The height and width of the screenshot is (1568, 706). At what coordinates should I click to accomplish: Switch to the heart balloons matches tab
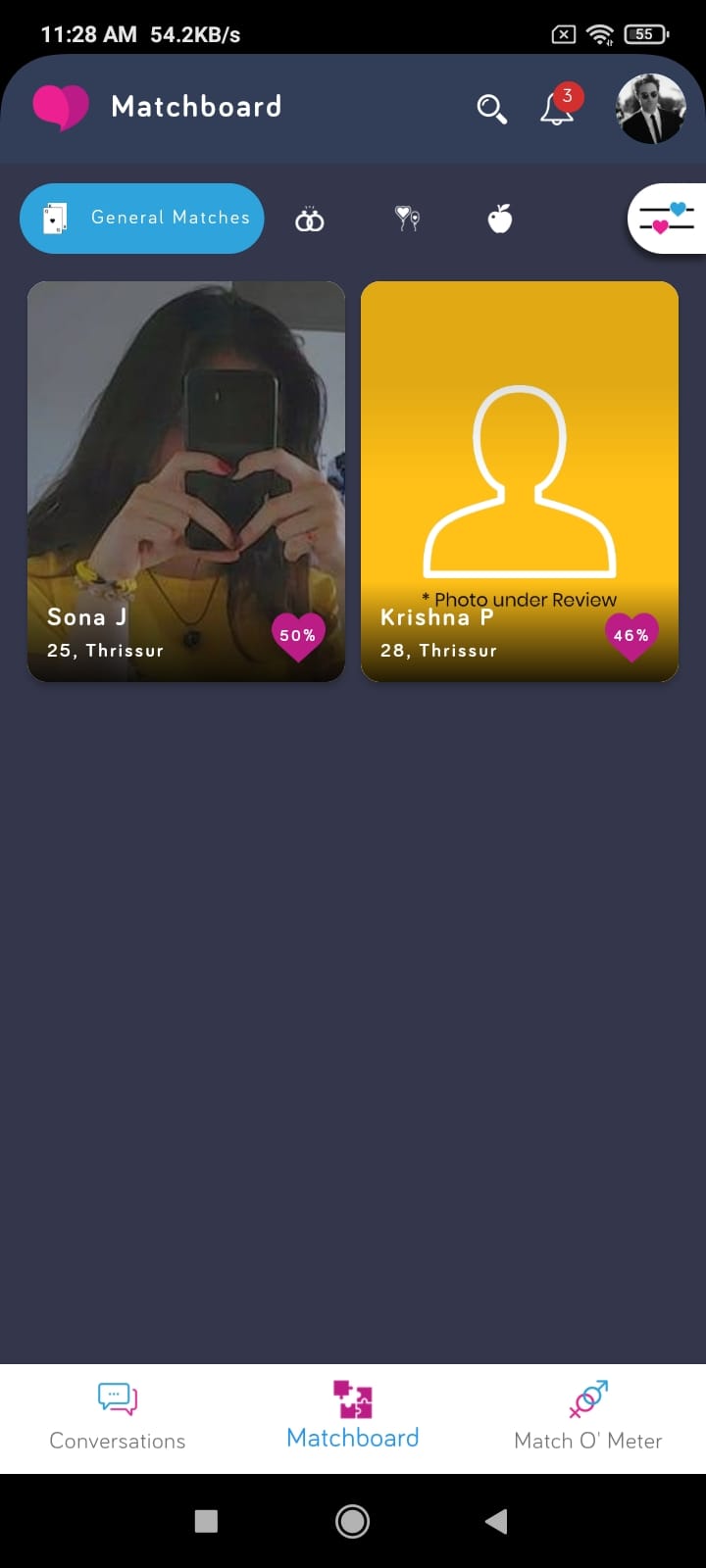[x=407, y=219]
